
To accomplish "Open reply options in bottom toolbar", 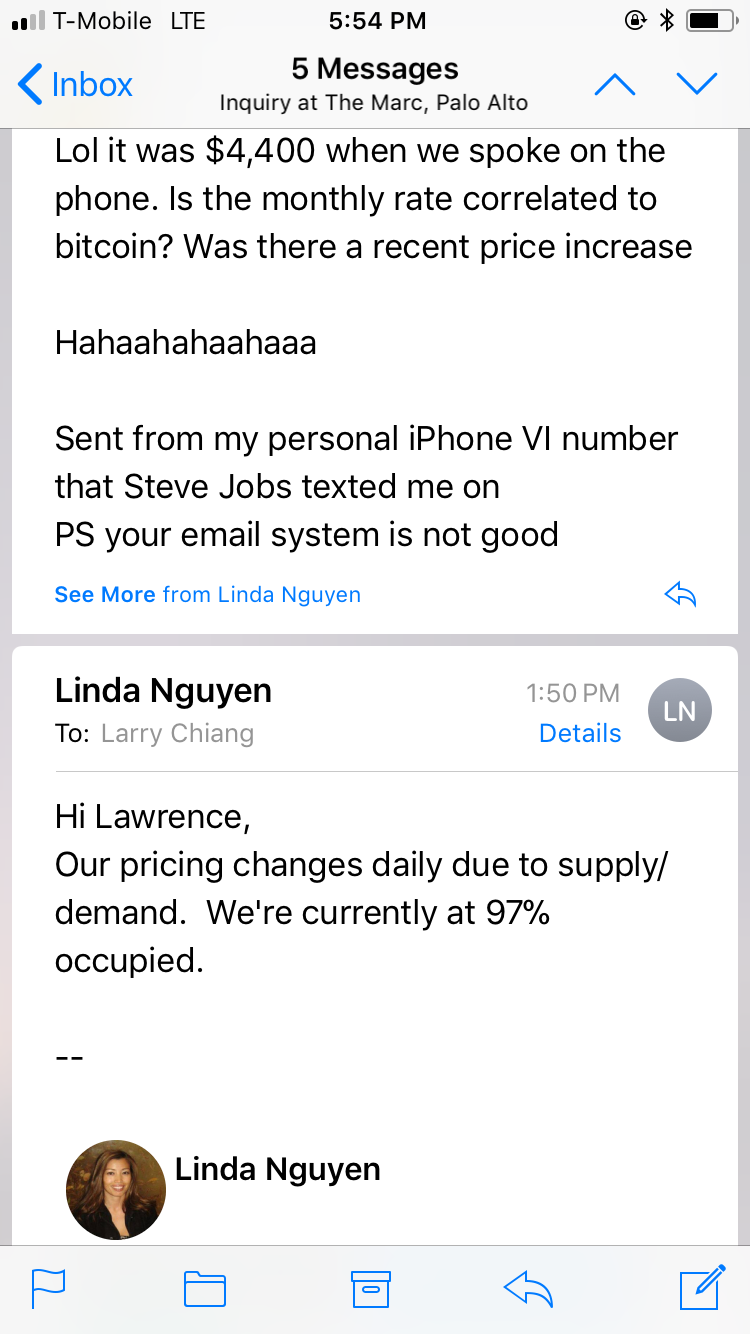I will coord(529,1289).
